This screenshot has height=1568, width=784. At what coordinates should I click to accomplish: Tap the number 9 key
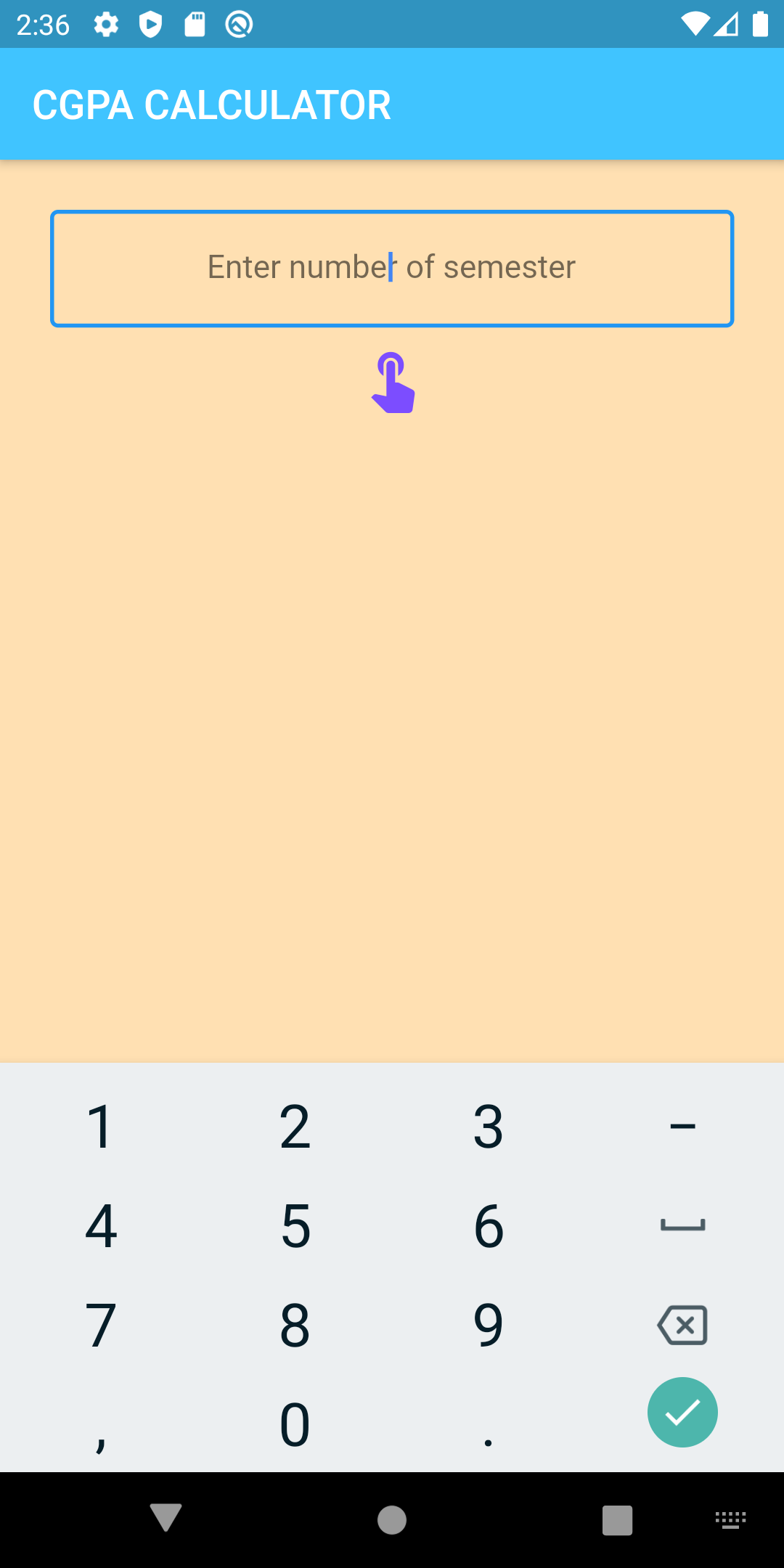tap(489, 1326)
